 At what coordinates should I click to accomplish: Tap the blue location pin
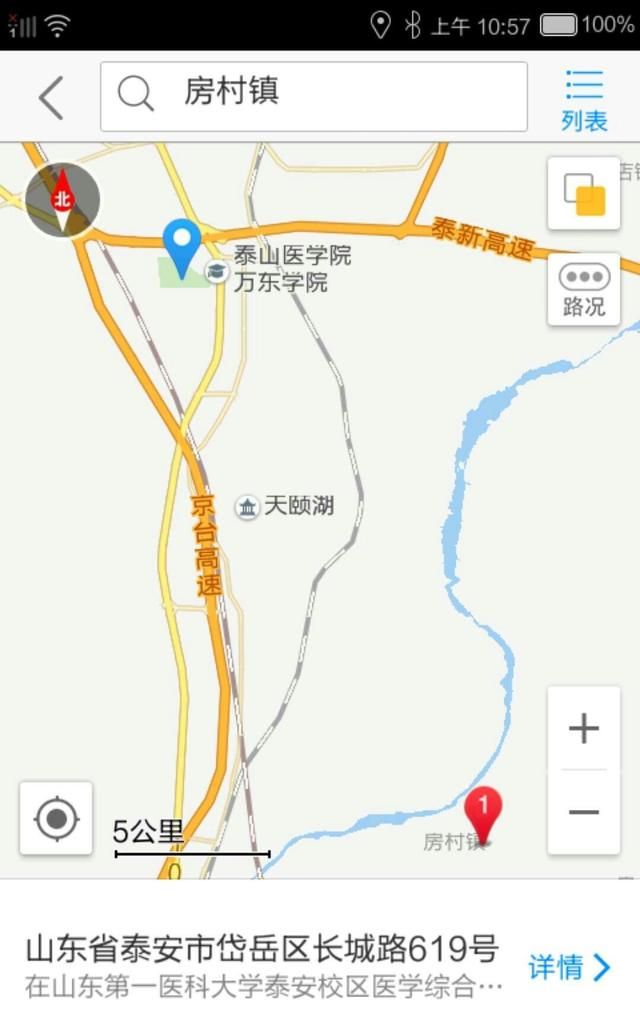[x=182, y=248]
